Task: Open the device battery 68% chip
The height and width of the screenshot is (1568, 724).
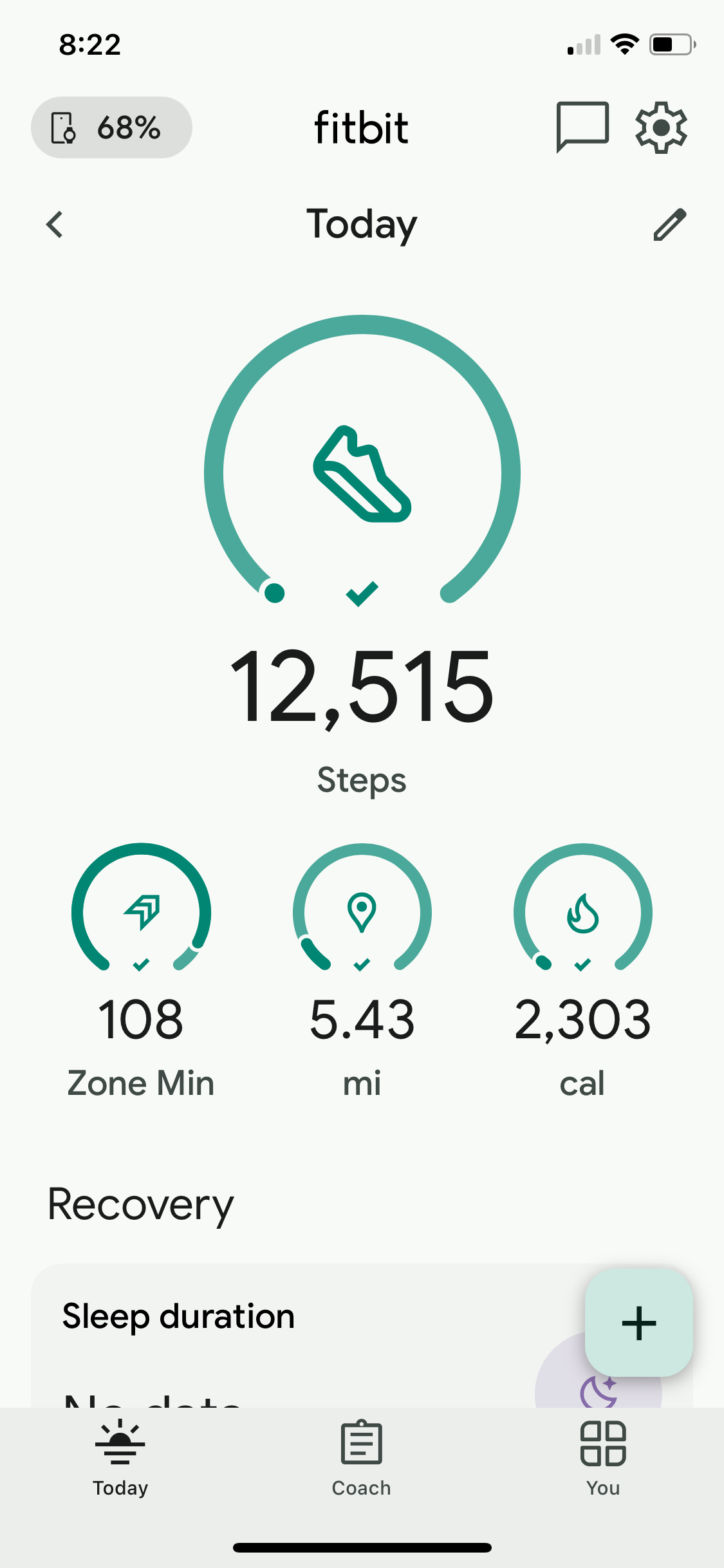Action: [111, 127]
